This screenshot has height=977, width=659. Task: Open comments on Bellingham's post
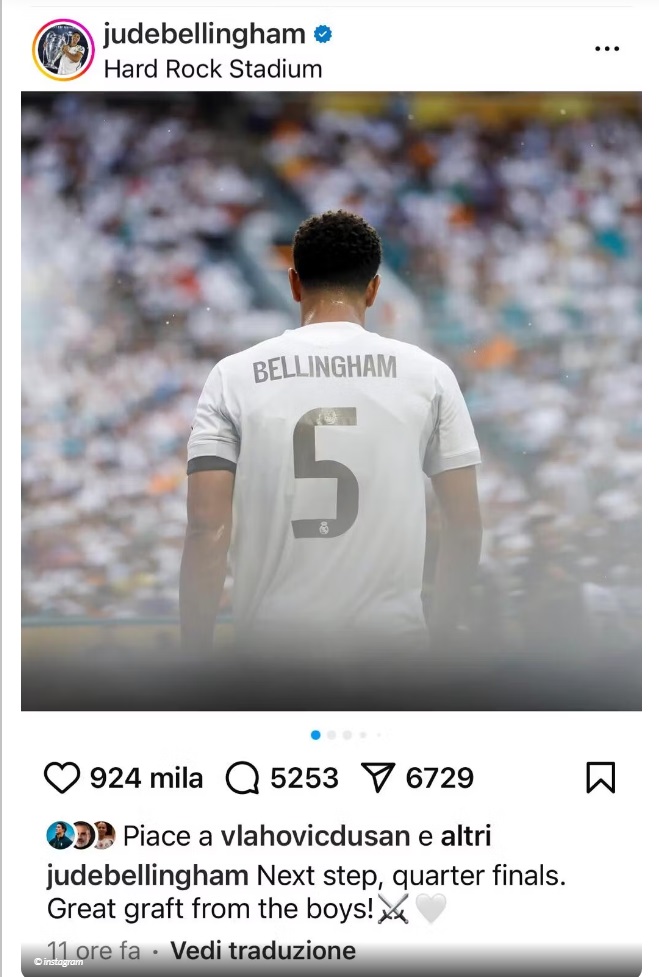coord(242,778)
